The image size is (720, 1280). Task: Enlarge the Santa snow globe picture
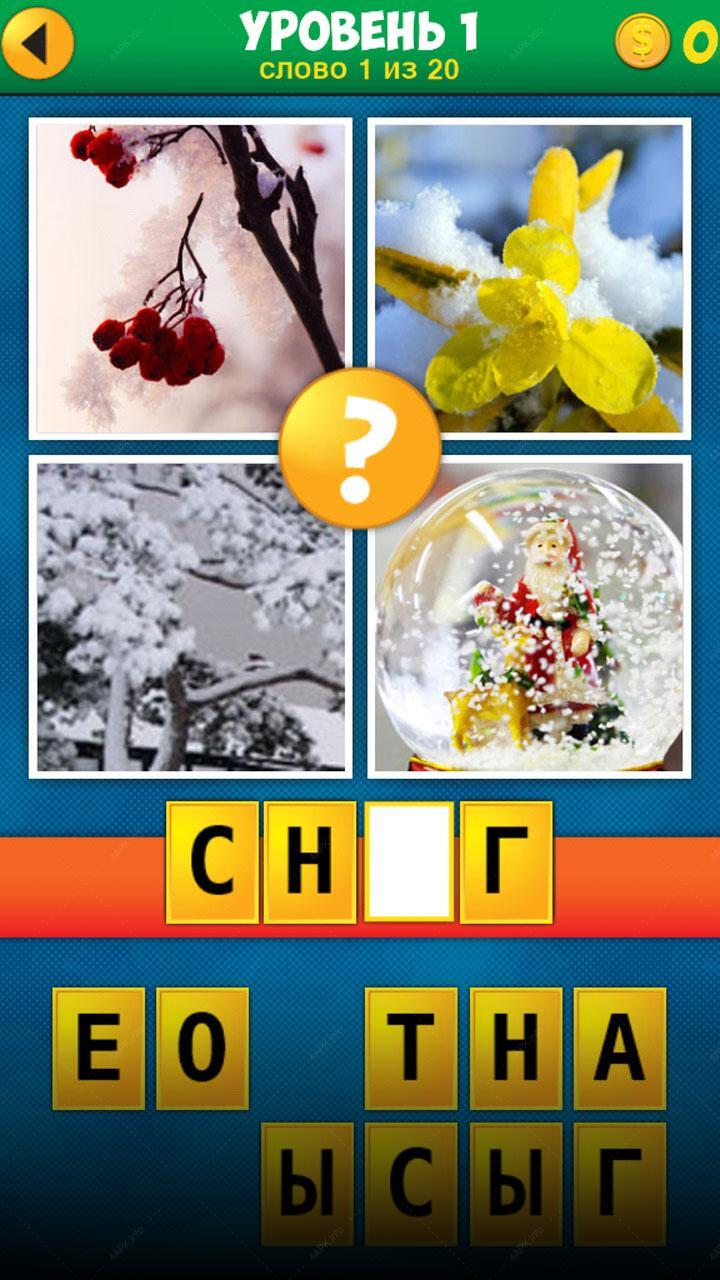[529, 616]
